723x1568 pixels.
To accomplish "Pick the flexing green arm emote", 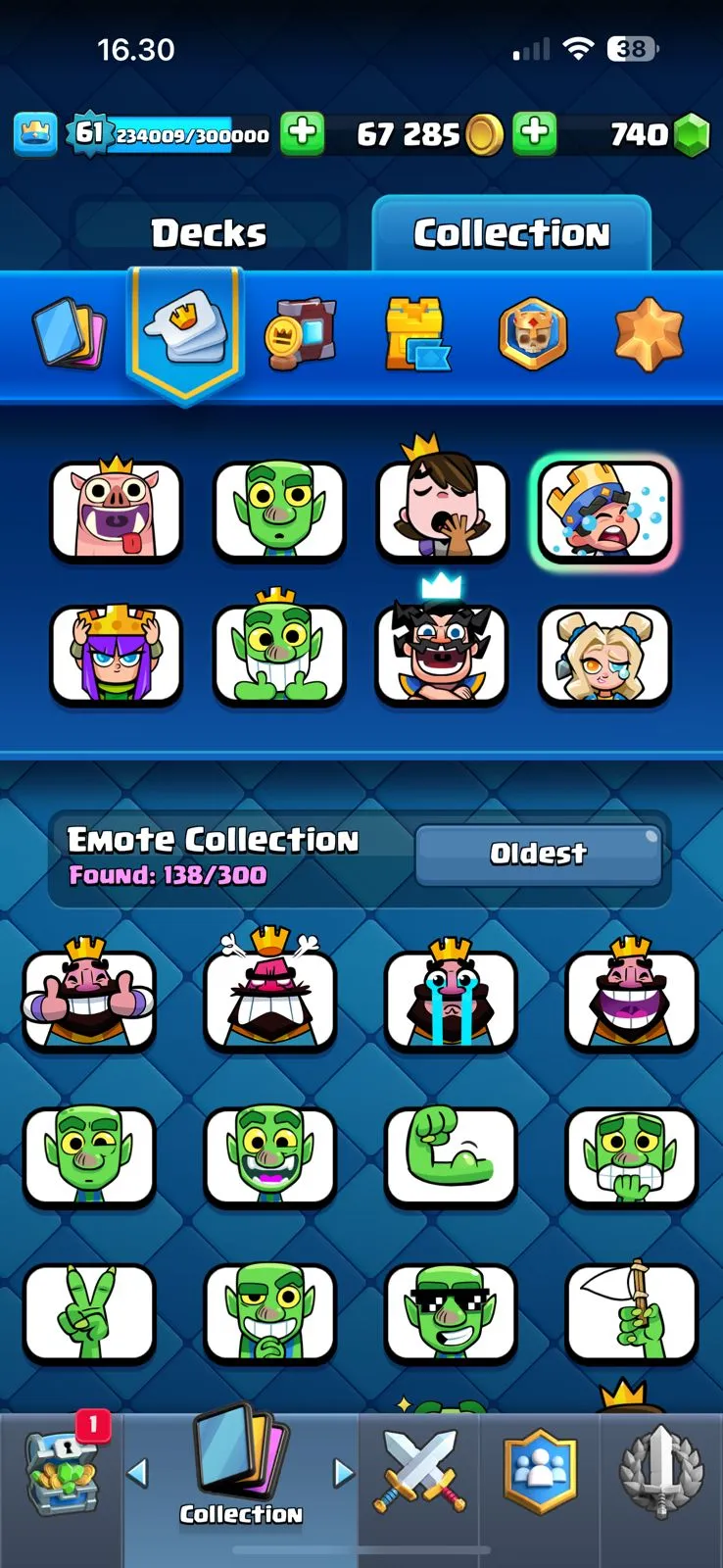I will pyautogui.click(x=451, y=1155).
